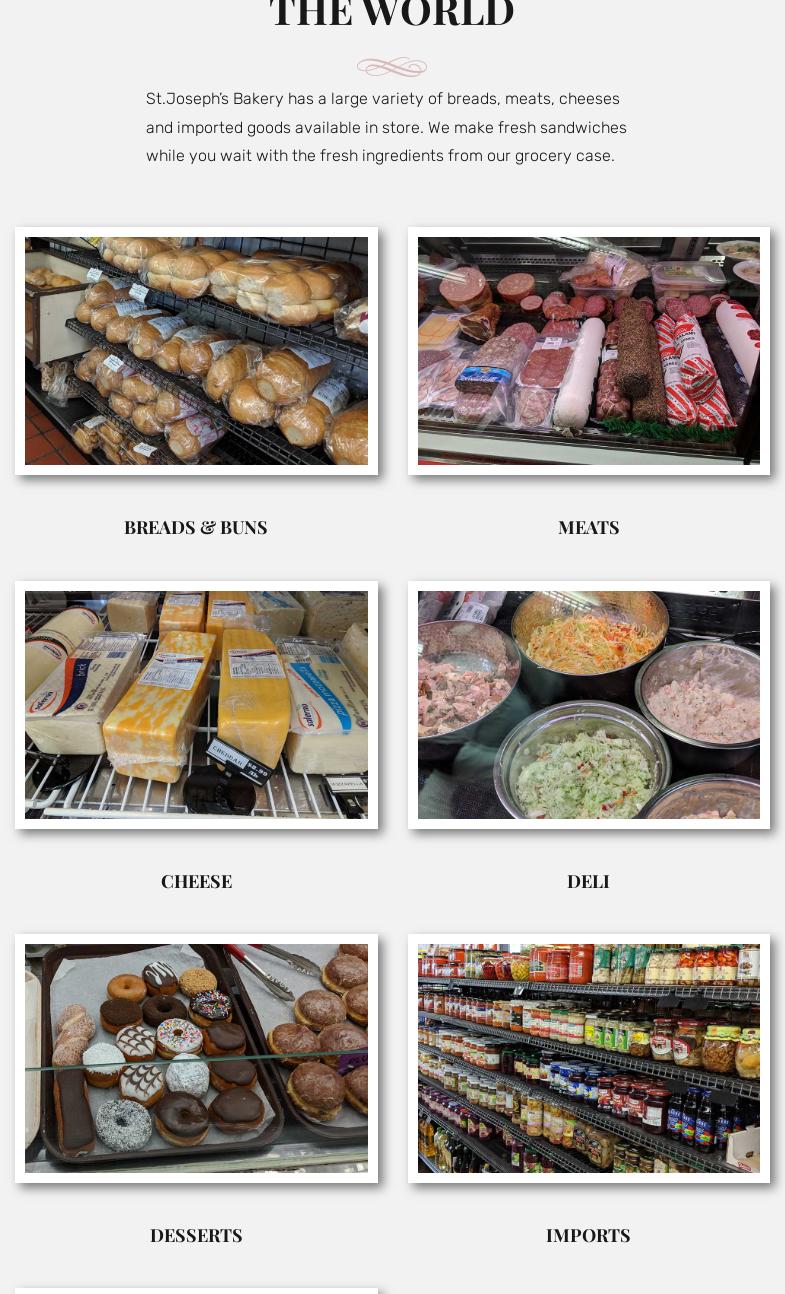Viewport: 785px width, 1294px height.
Task: Open the Breads & Buns photo tile
Action: pyautogui.click(x=196, y=351)
